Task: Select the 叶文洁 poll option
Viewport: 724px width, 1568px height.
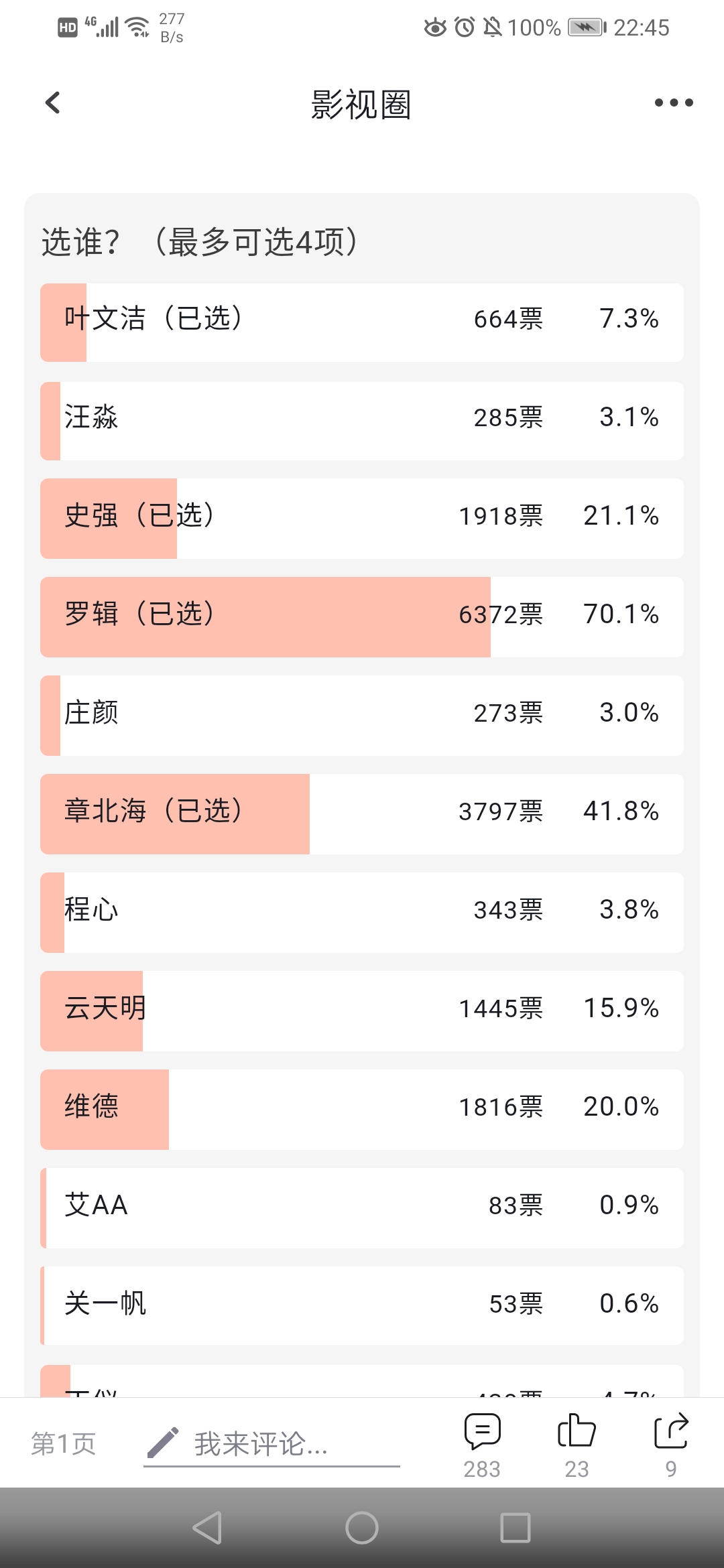Action: point(362,322)
